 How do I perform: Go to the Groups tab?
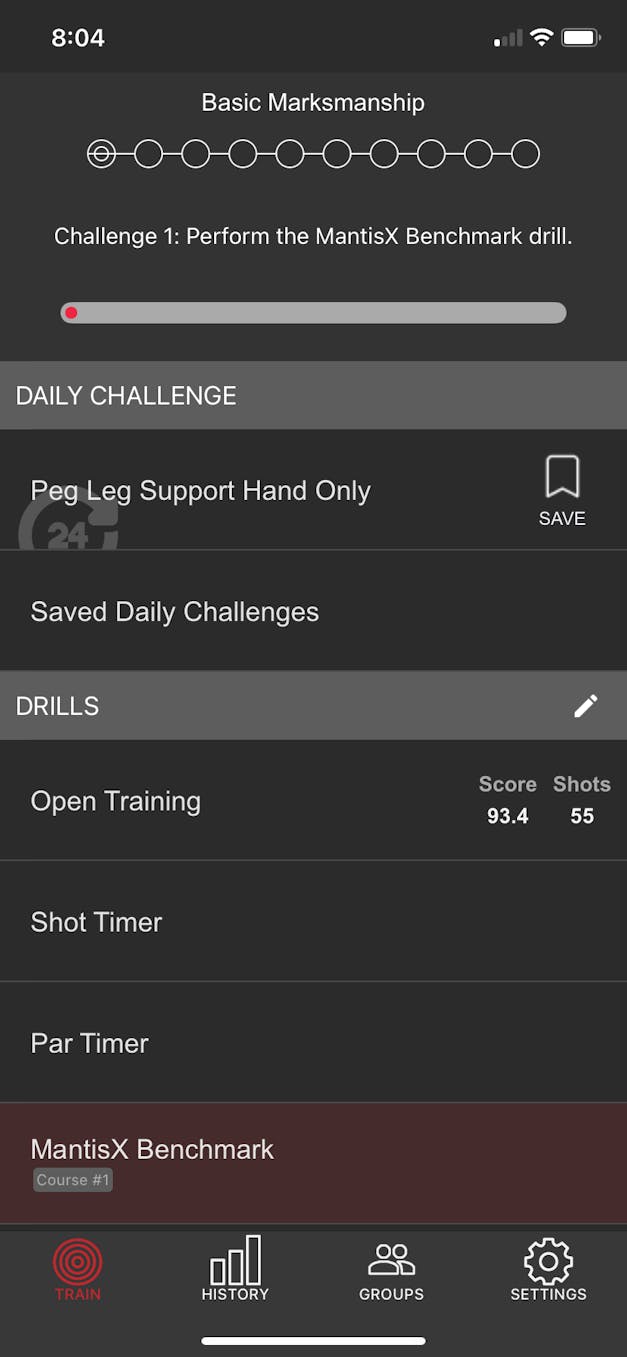(391, 1268)
